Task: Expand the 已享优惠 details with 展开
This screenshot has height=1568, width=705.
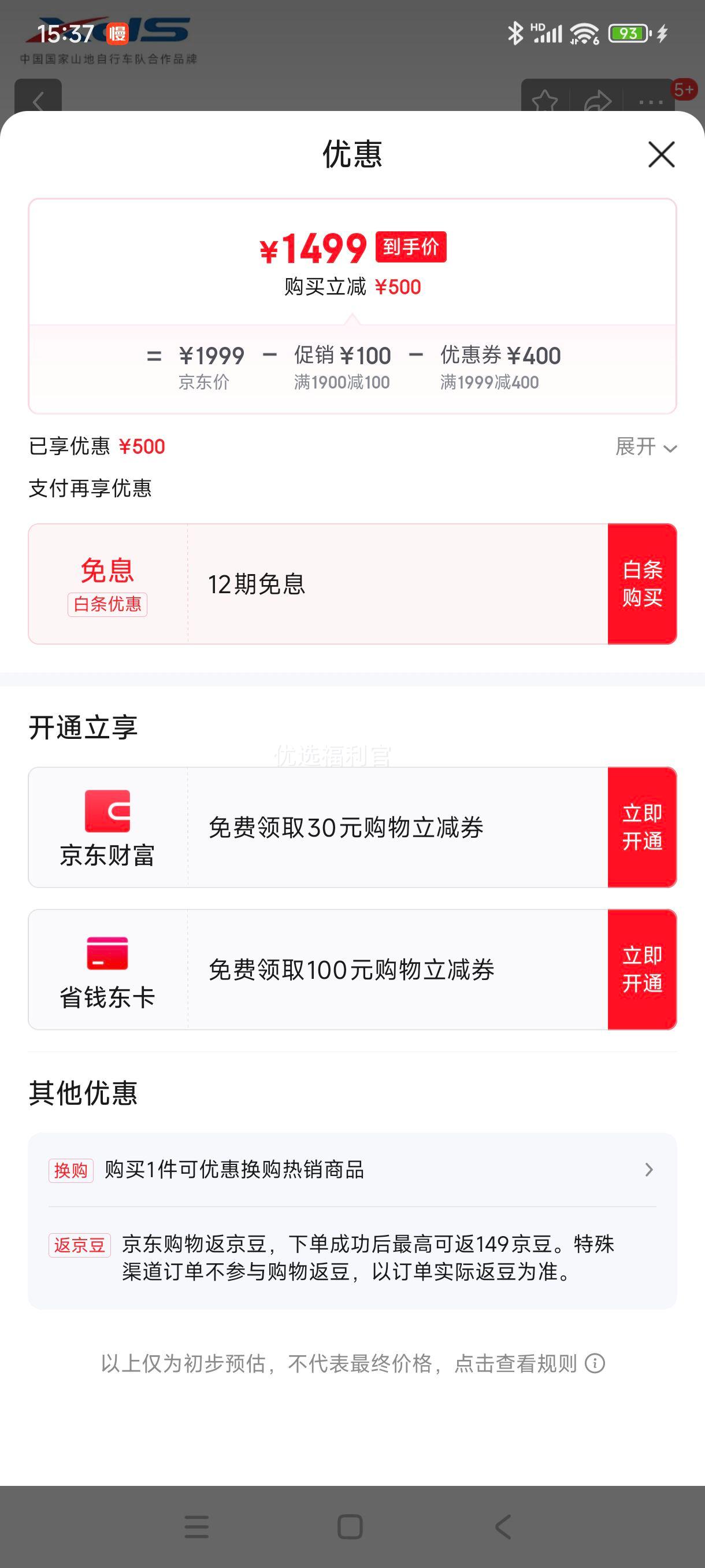Action: [646, 447]
